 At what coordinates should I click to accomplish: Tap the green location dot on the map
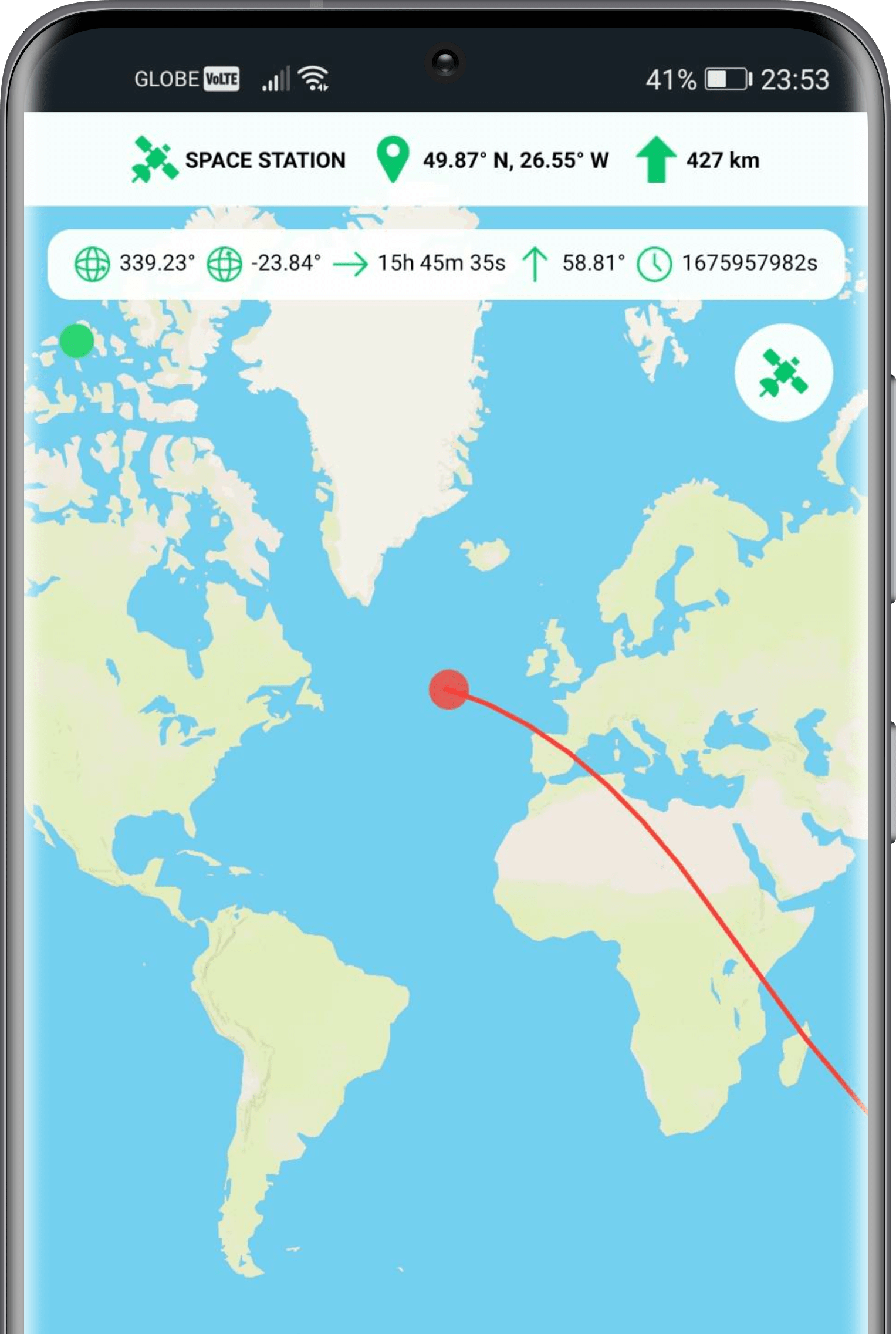point(77,340)
